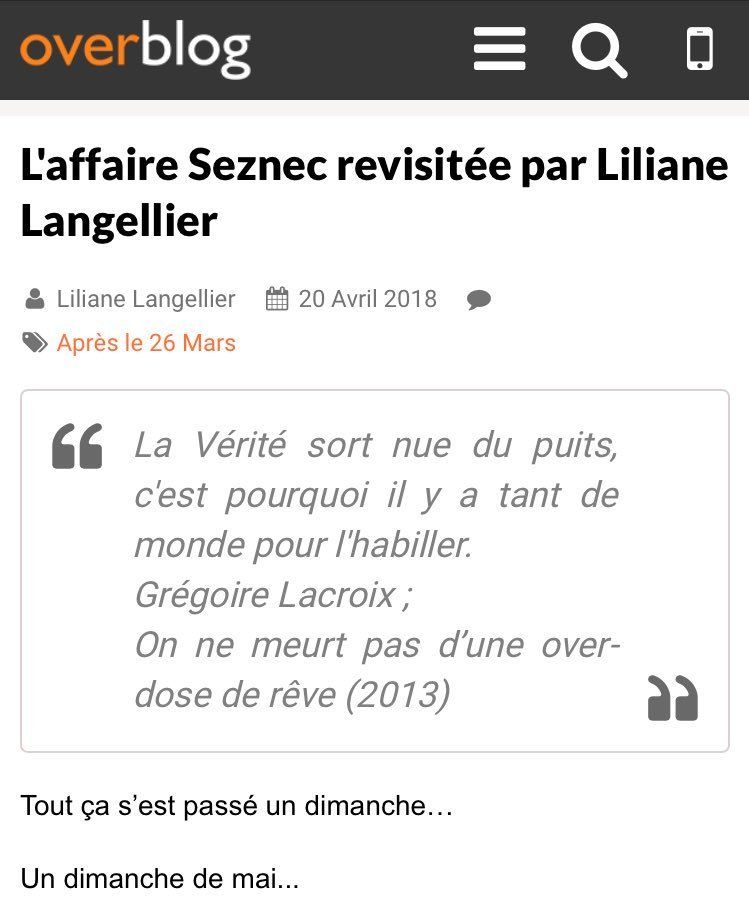
Task: Go to the Overblog home logo
Action: click(x=135, y=49)
